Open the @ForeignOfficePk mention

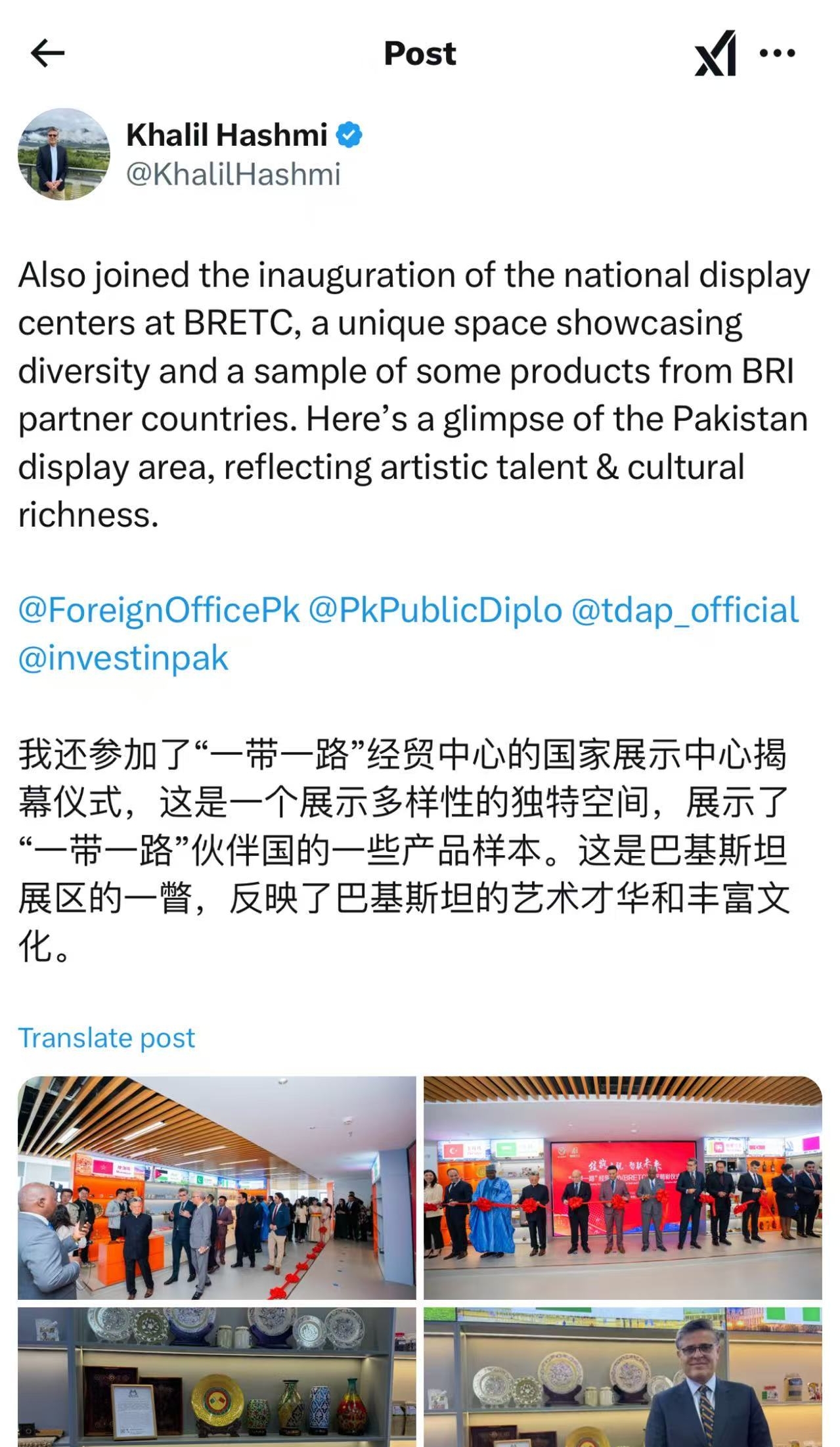[159, 610]
